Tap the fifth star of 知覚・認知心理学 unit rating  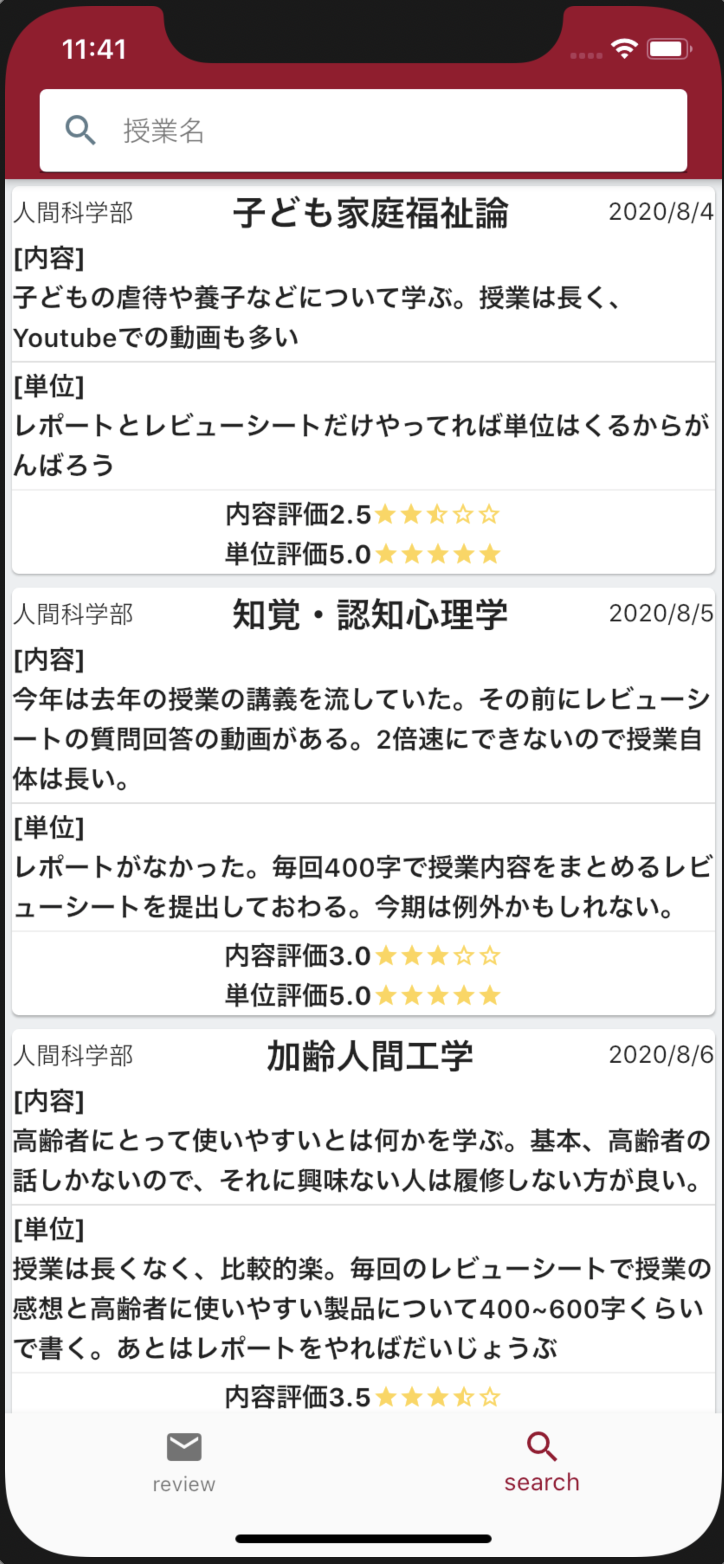[x=489, y=994]
